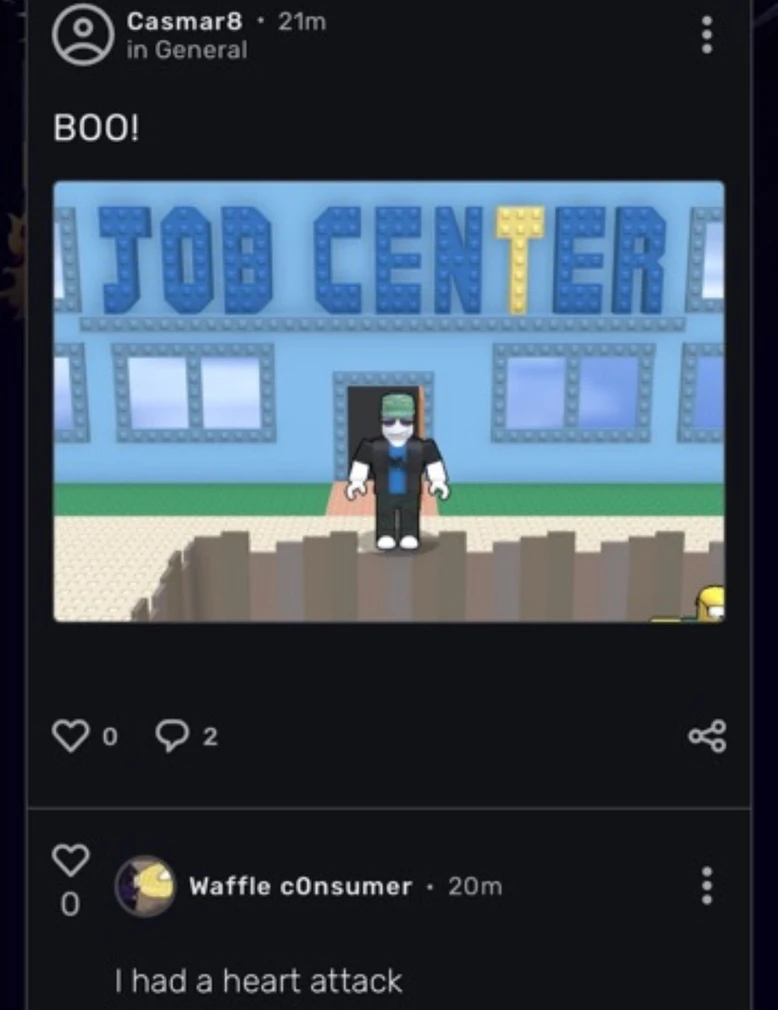Open the JOB CENTER screenshot image
The height and width of the screenshot is (1010, 778).
389,400
